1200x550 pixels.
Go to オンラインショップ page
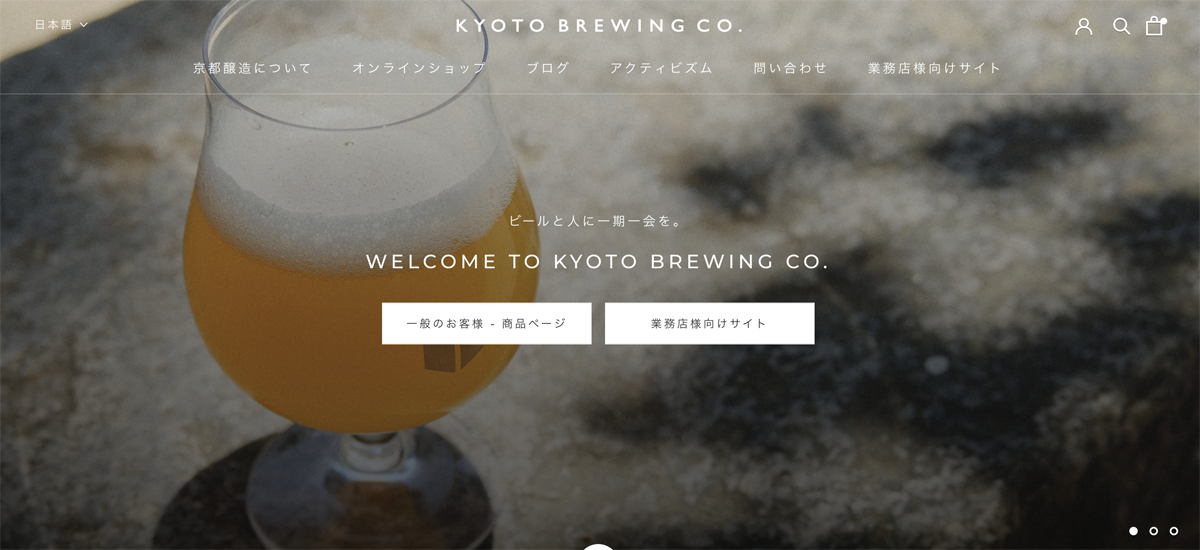click(419, 68)
